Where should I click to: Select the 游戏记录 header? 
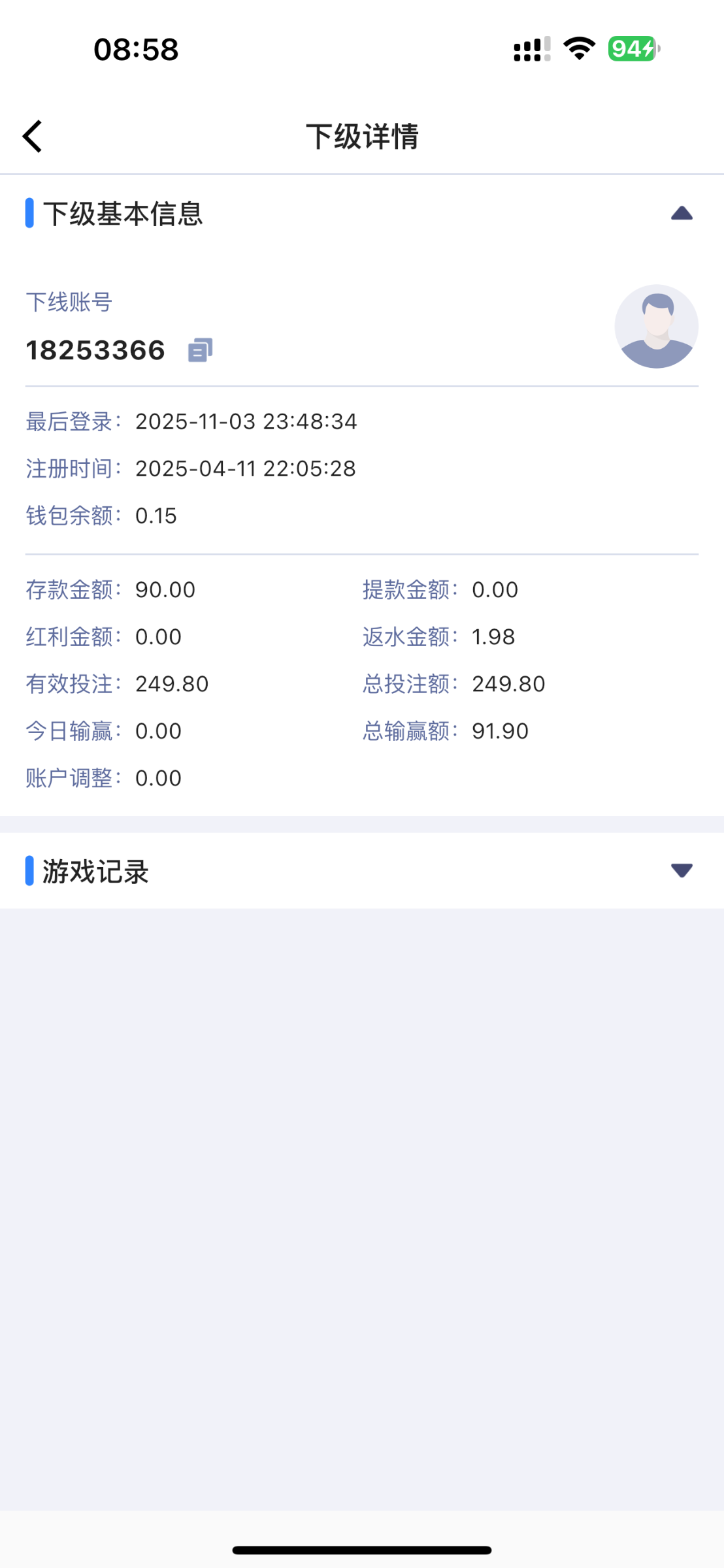pyautogui.click(x=95, y=870)
